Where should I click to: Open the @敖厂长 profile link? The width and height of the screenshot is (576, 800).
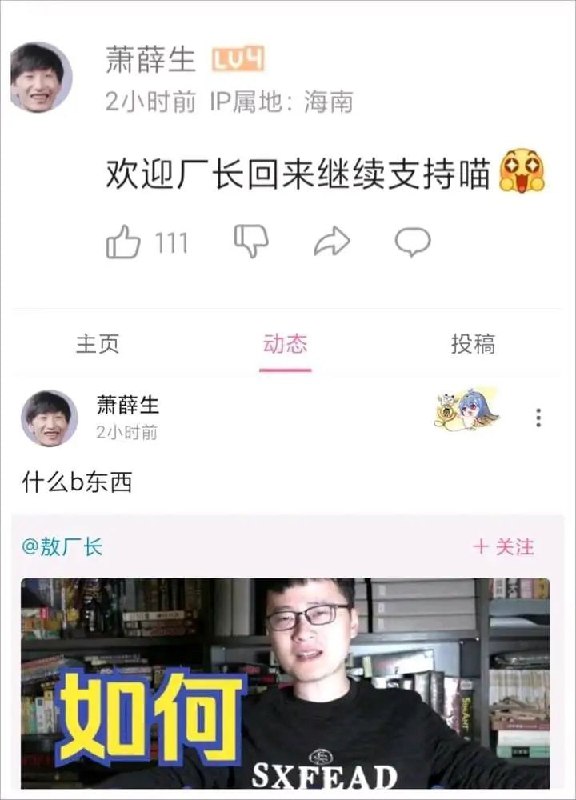62,547
